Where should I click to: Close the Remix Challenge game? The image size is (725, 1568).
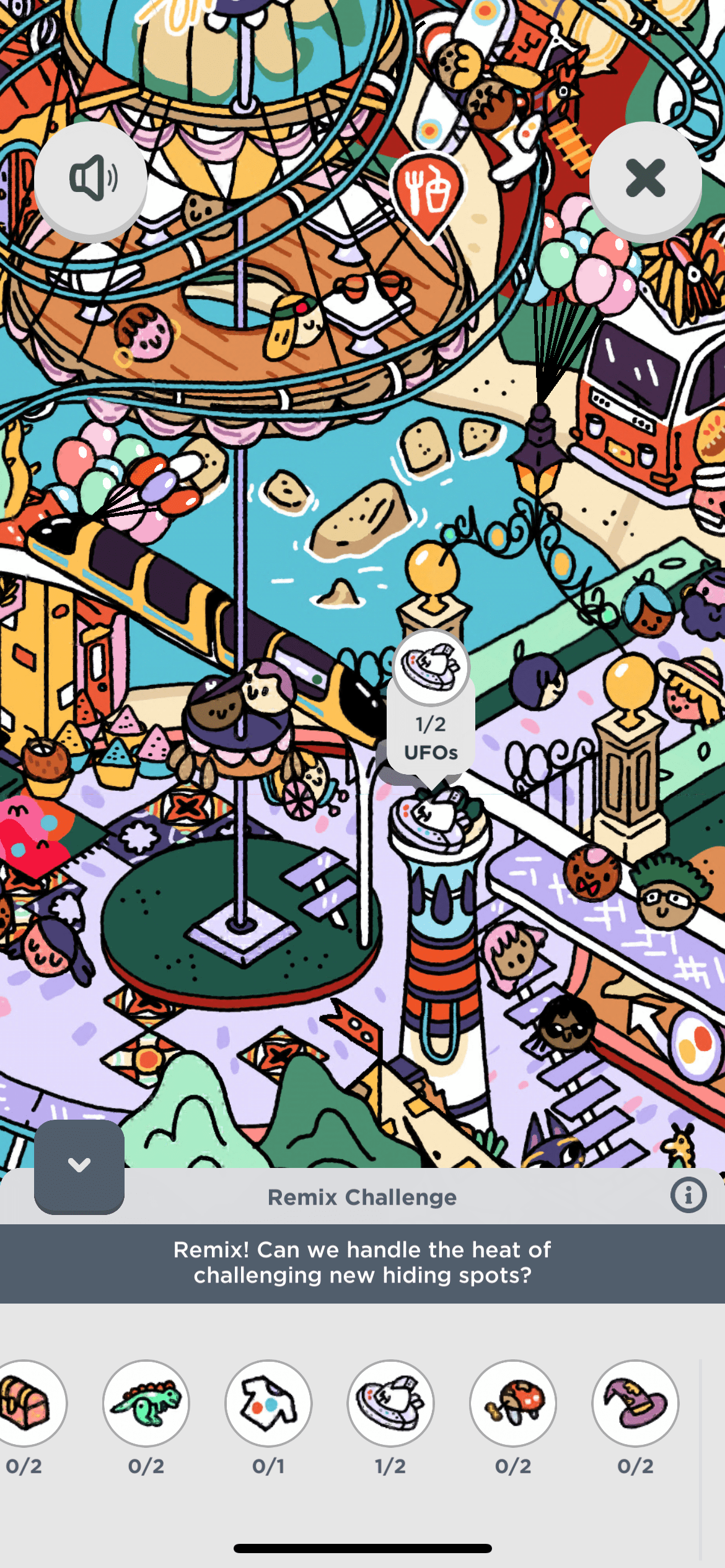point(645,179)
